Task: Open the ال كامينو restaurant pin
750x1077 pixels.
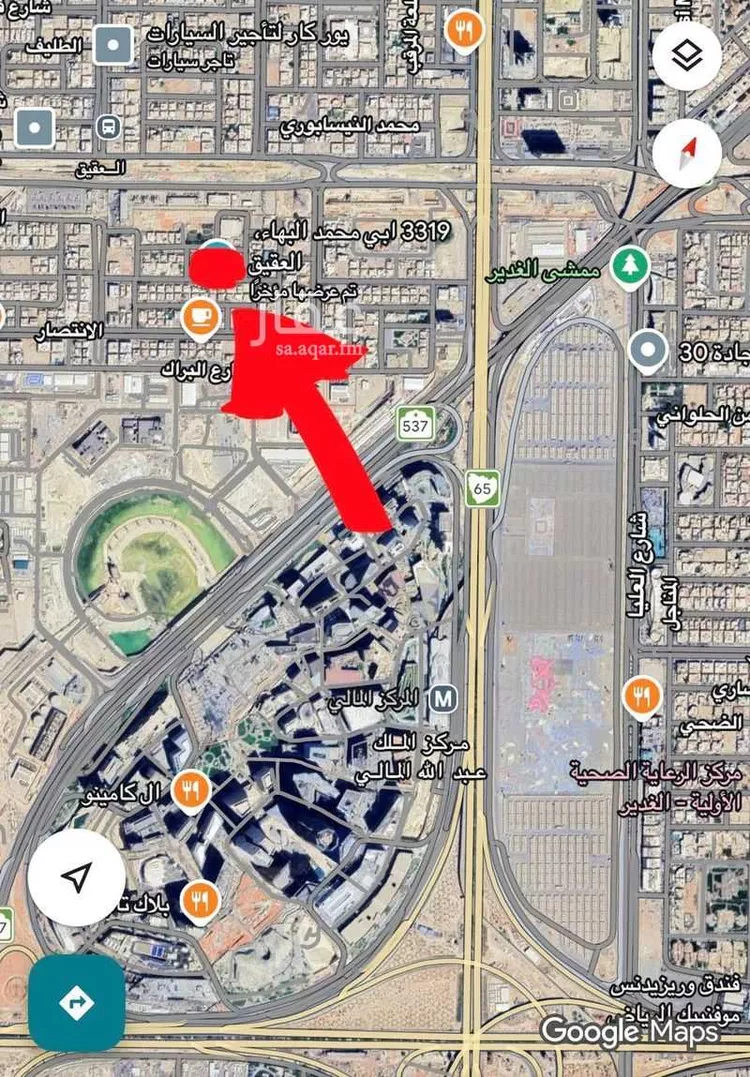Action: point(190,791)
